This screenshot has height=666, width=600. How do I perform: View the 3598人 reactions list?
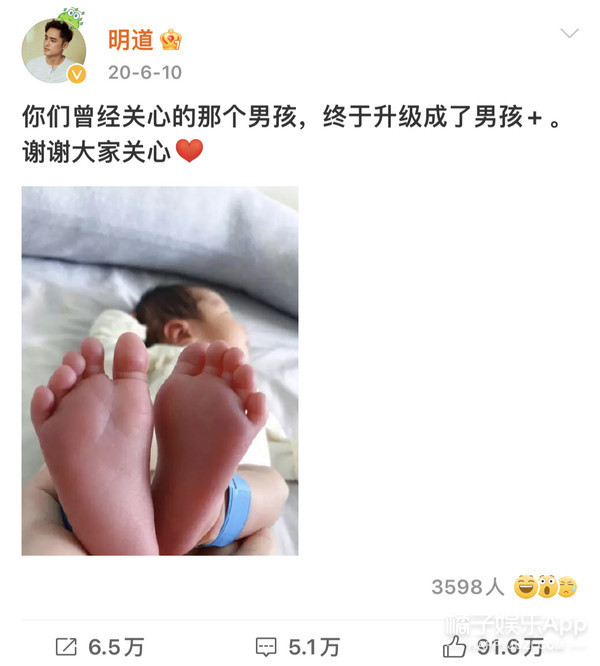click(x=505, y=587)
